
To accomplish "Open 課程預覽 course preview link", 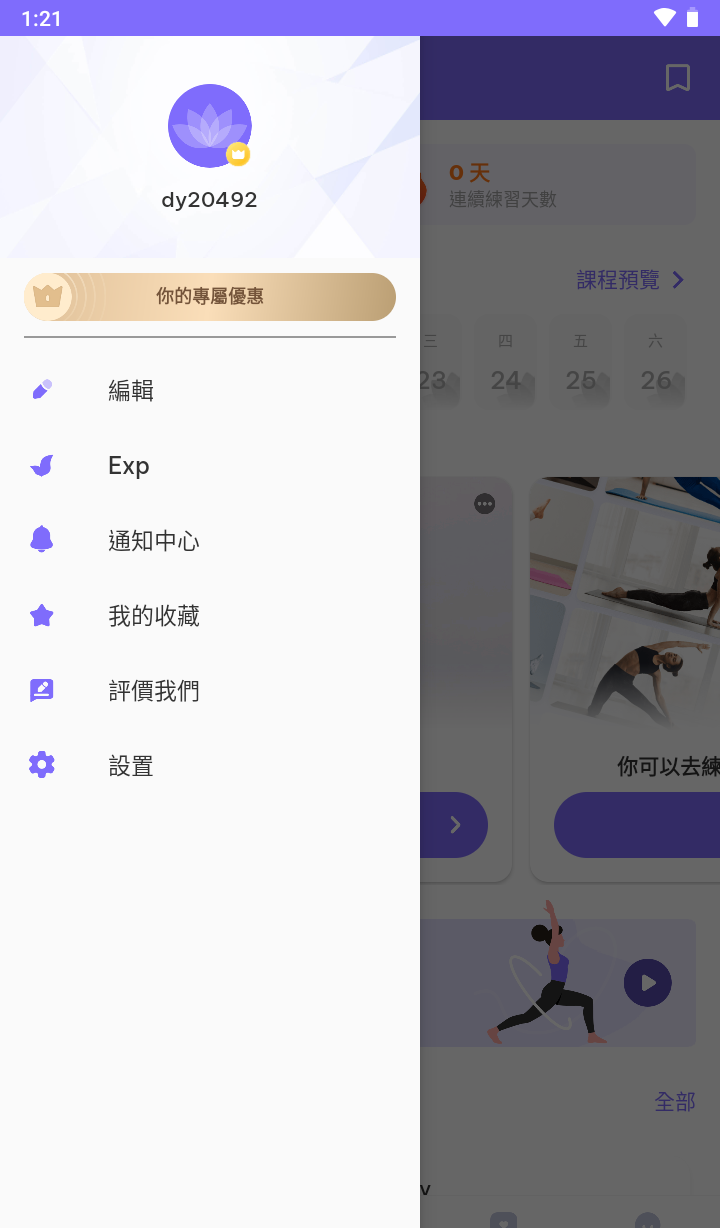I will pos(630,280).
